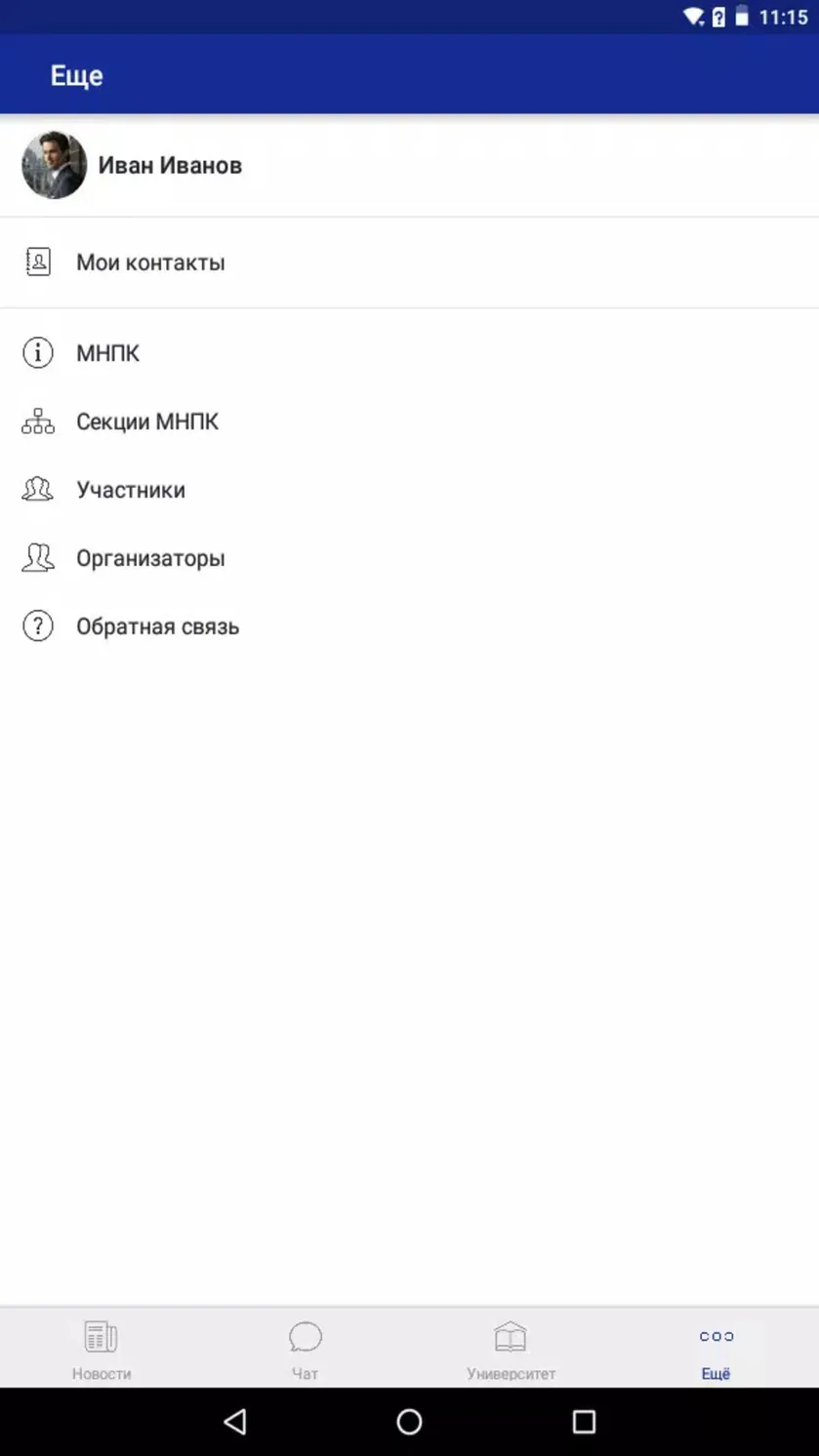Image resolution: width=819 pixels, height=1456 pixels.
Task: Switch to the Новости tab
Action: [x=102, y=1349]
